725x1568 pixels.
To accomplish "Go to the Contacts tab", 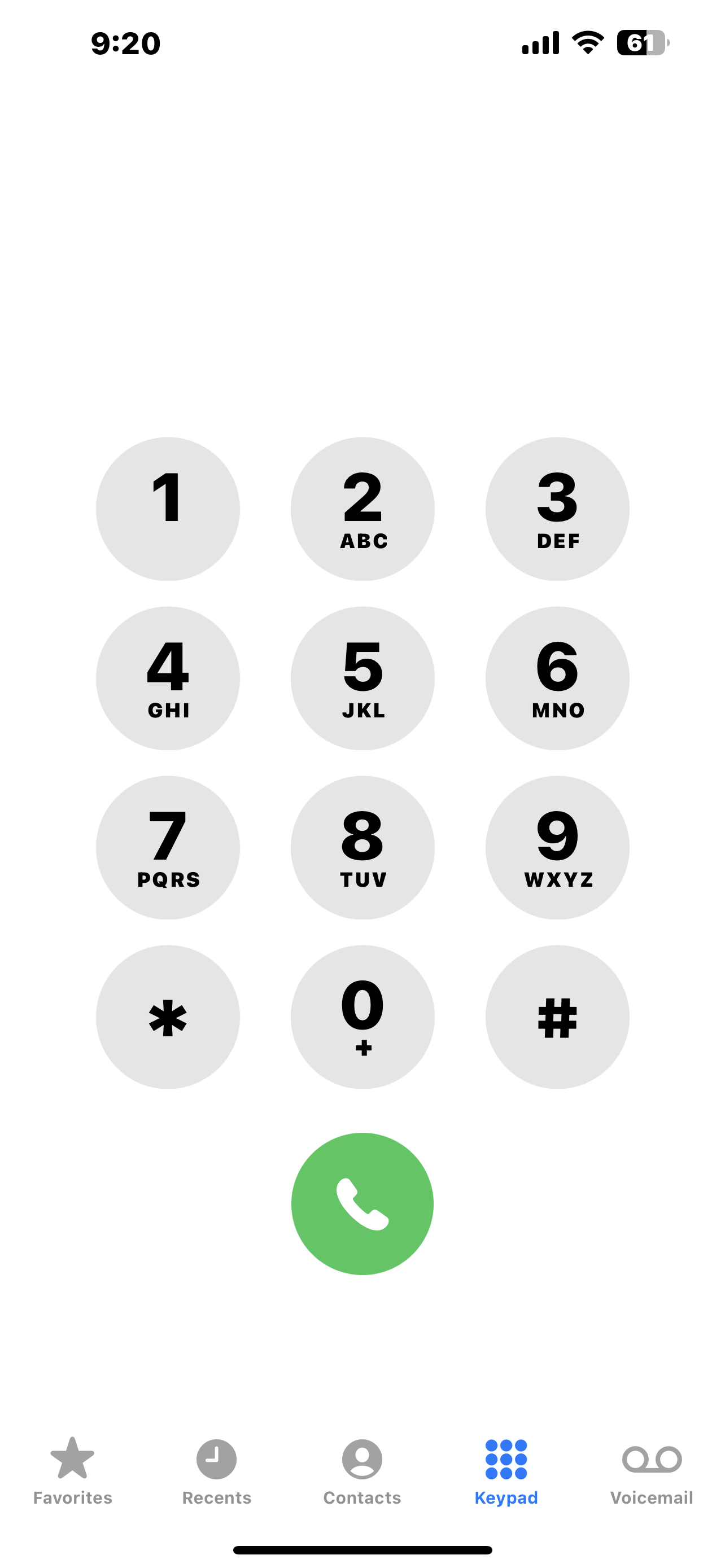I will 362,1470.
